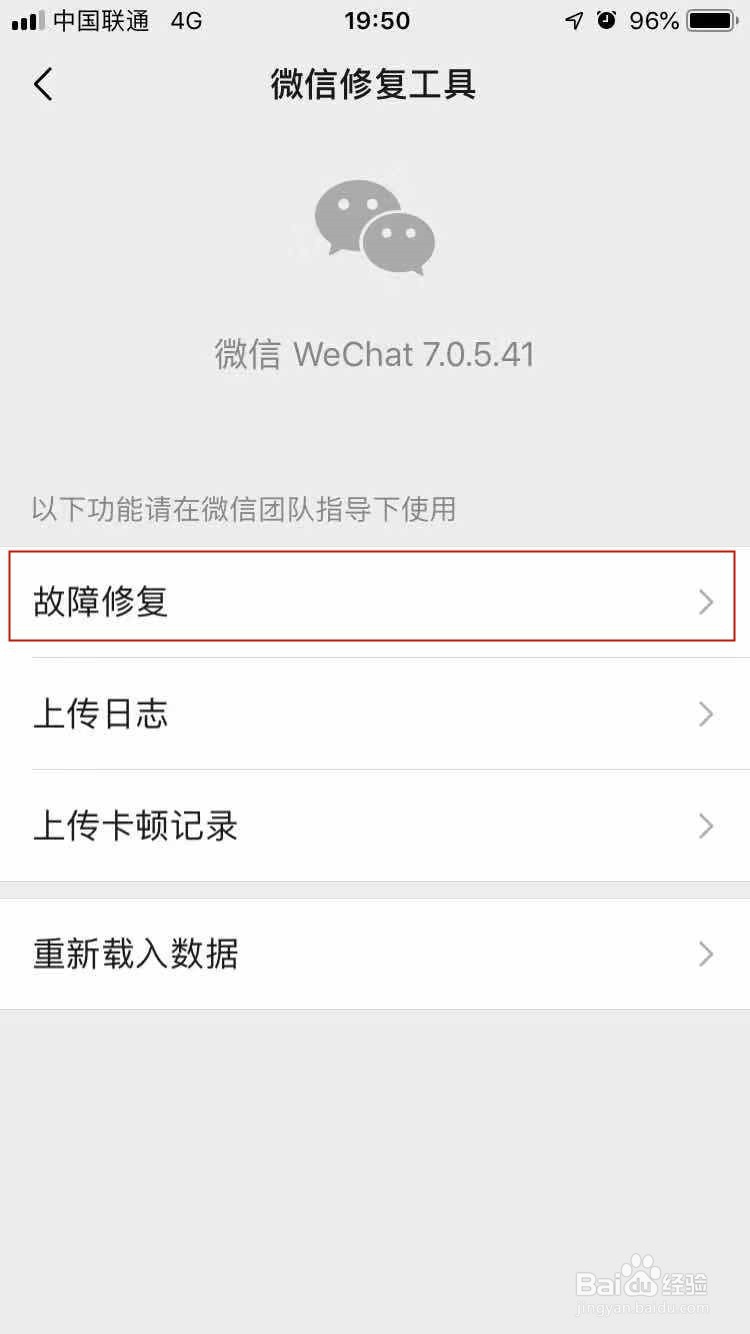Tap the back arrow to leave repair tool
Viewport: 750px width, 1334px height.
44,85
